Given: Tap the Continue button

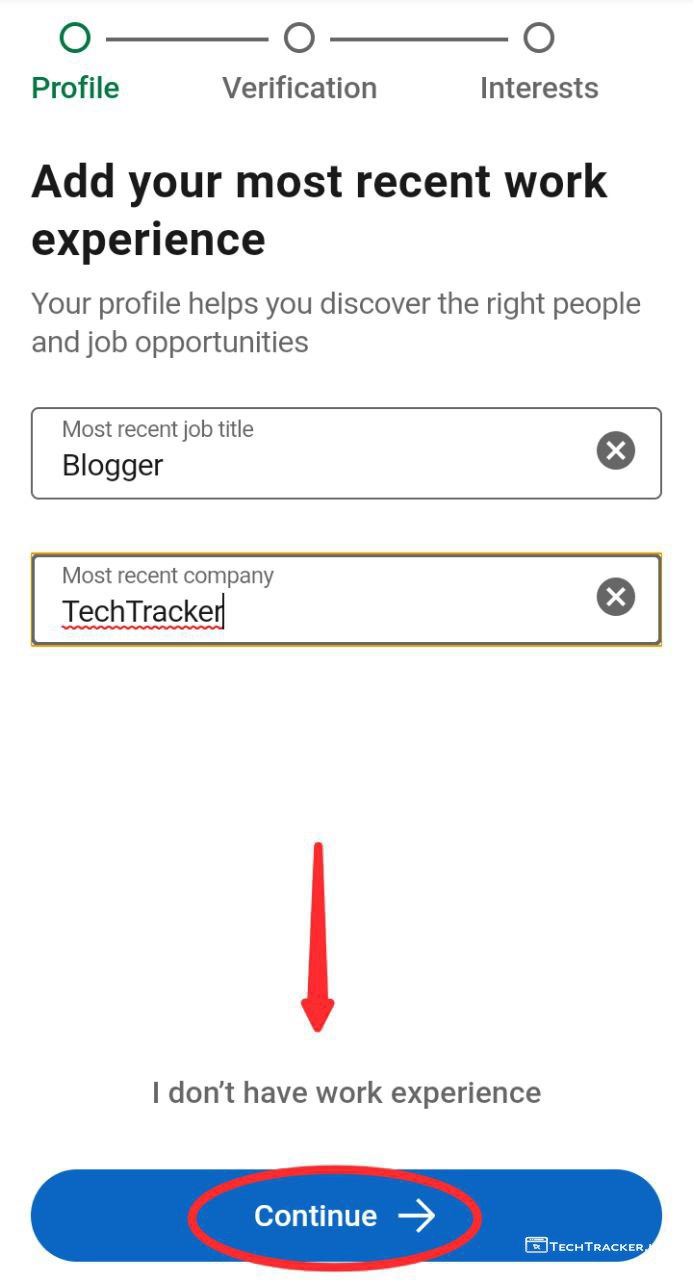Looking at the screenshot, I should point(345,1215).
